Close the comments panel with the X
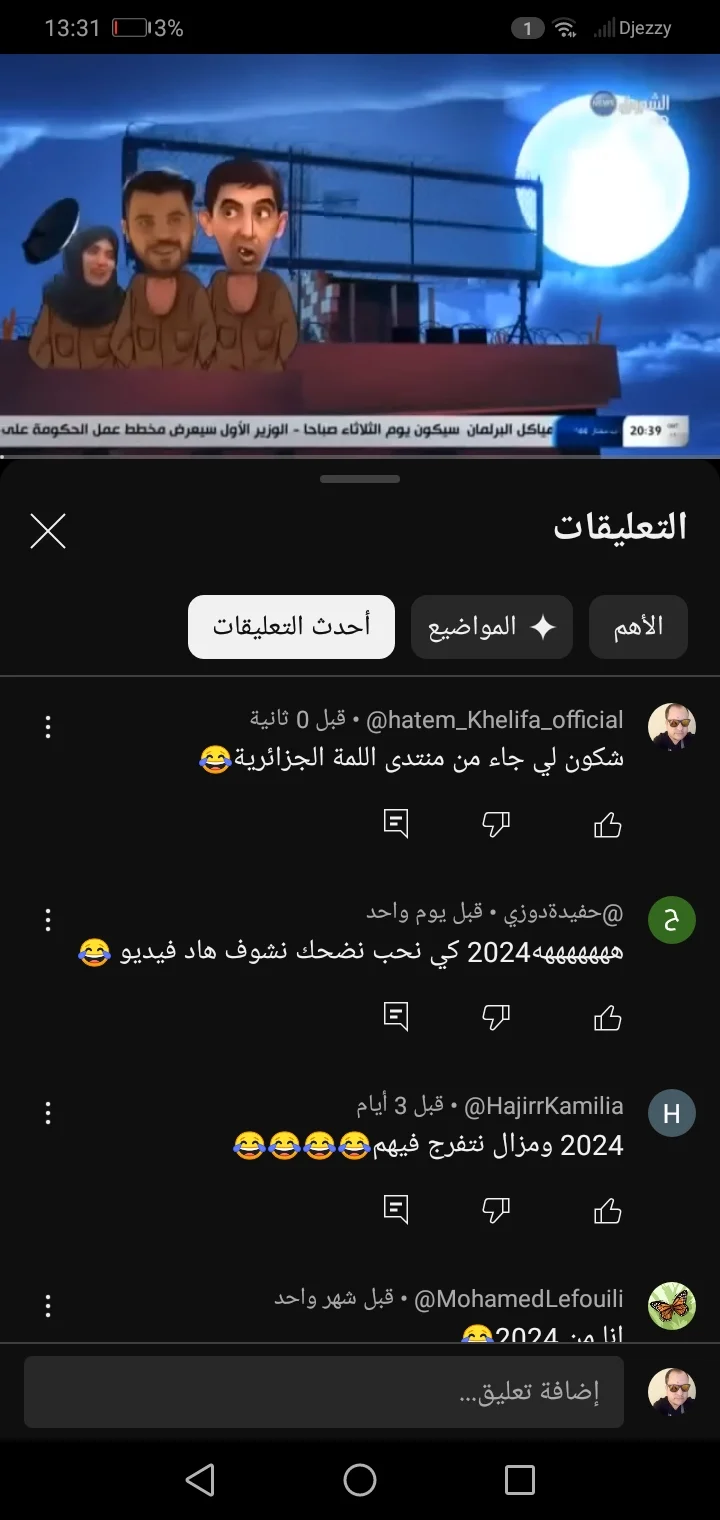 [x=47, y=531]
